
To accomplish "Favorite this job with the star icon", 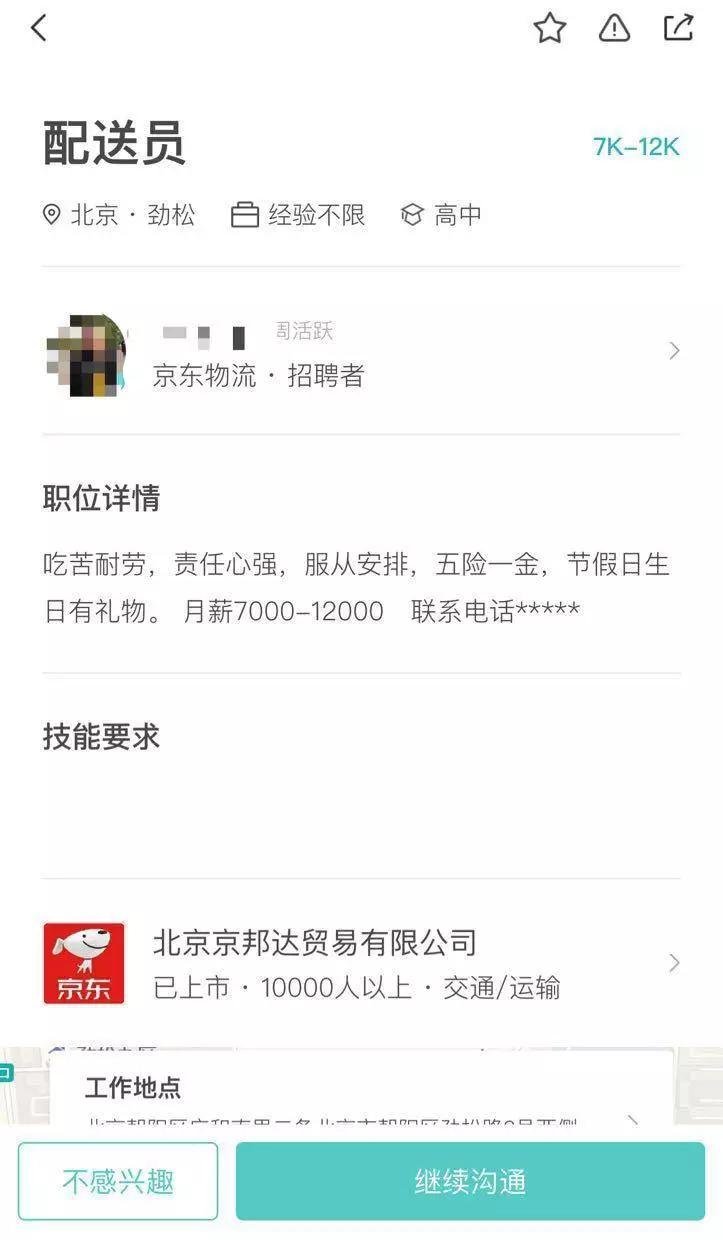I will click(x=549, y=28).
